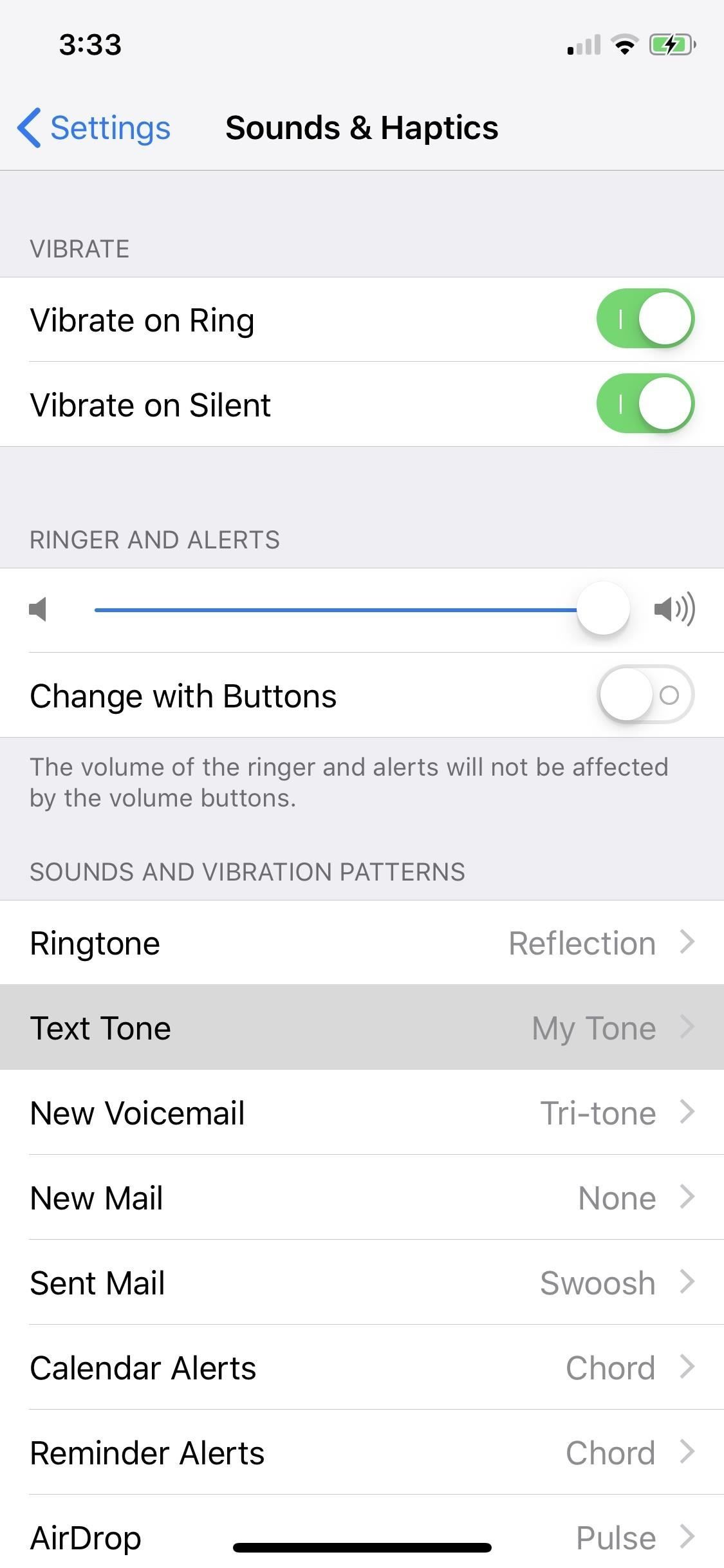Open Calendar Alerts set to Chord
The image size is (724, 1568).
[x=362, y=1367]
